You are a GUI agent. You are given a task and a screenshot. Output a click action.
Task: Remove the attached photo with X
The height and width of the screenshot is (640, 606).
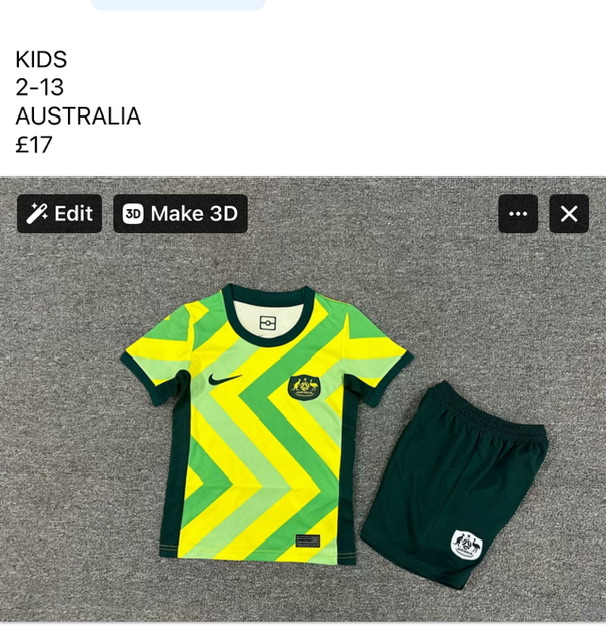pyautogui.click(x=569, y=213)
